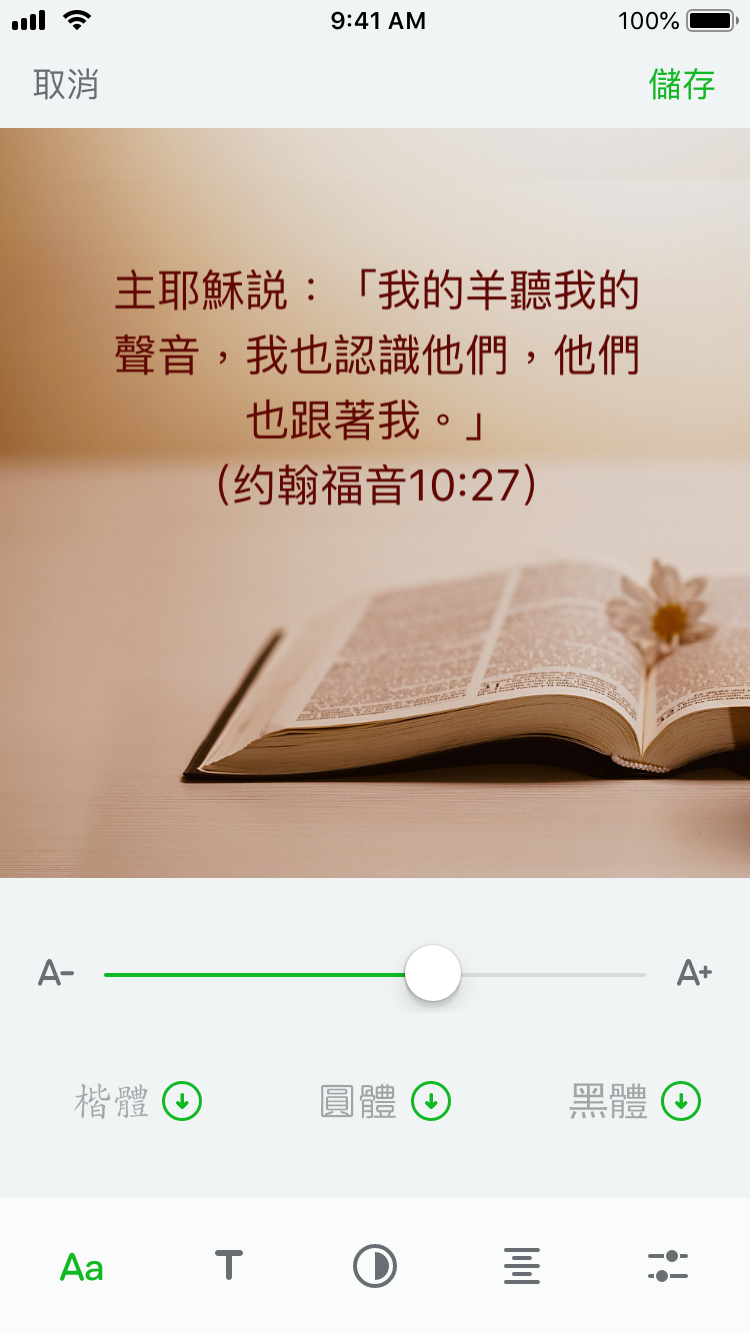
Task: Open the contrast half-circle tab
Action: 375,1267
